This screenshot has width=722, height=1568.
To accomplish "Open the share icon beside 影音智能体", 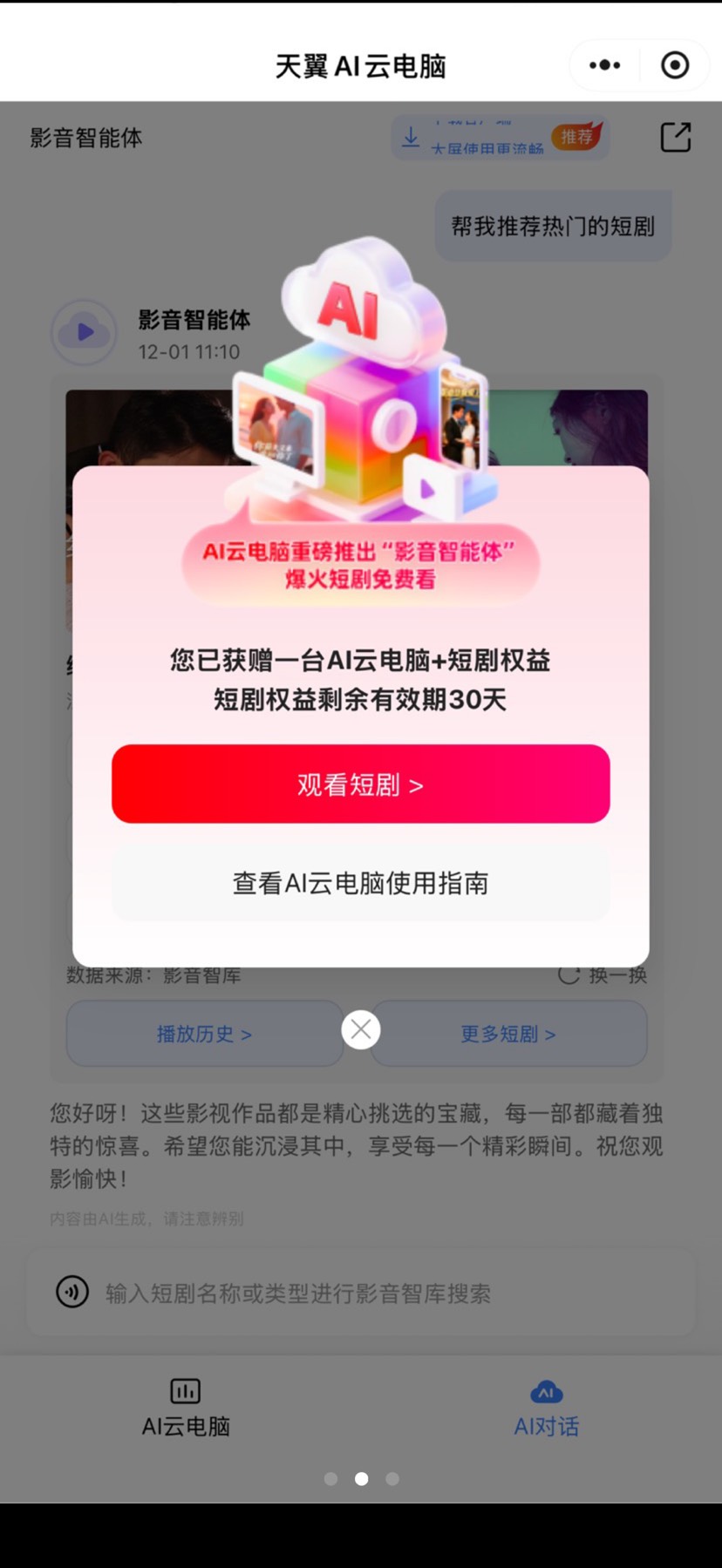I will coord(675,138).
